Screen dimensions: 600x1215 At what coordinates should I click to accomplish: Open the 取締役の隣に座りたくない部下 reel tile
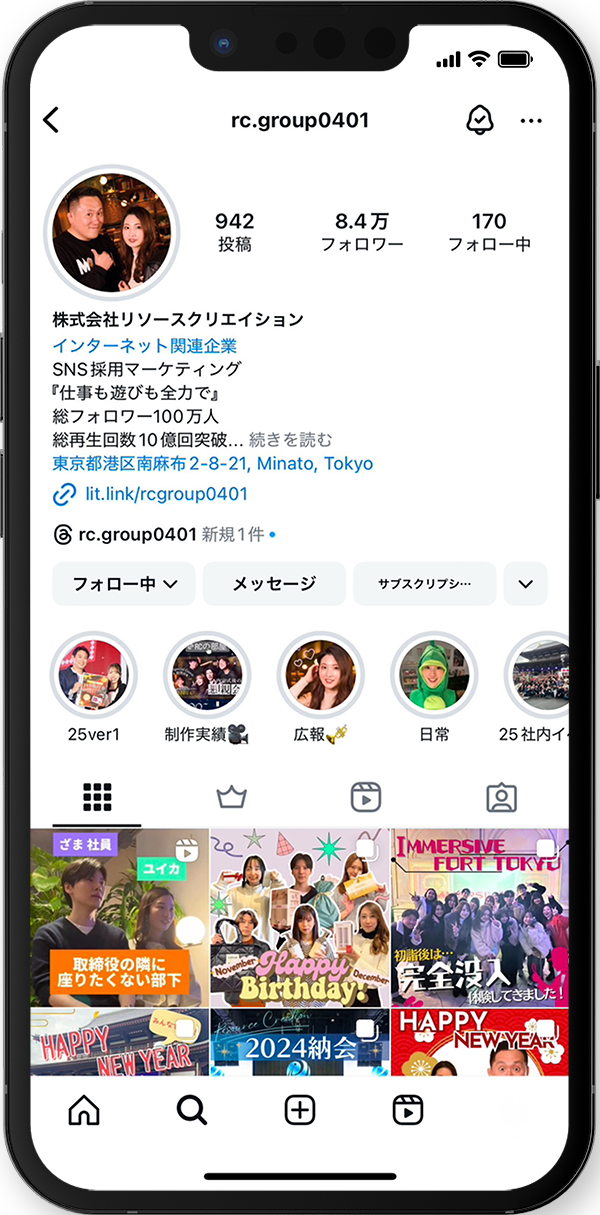120,917
